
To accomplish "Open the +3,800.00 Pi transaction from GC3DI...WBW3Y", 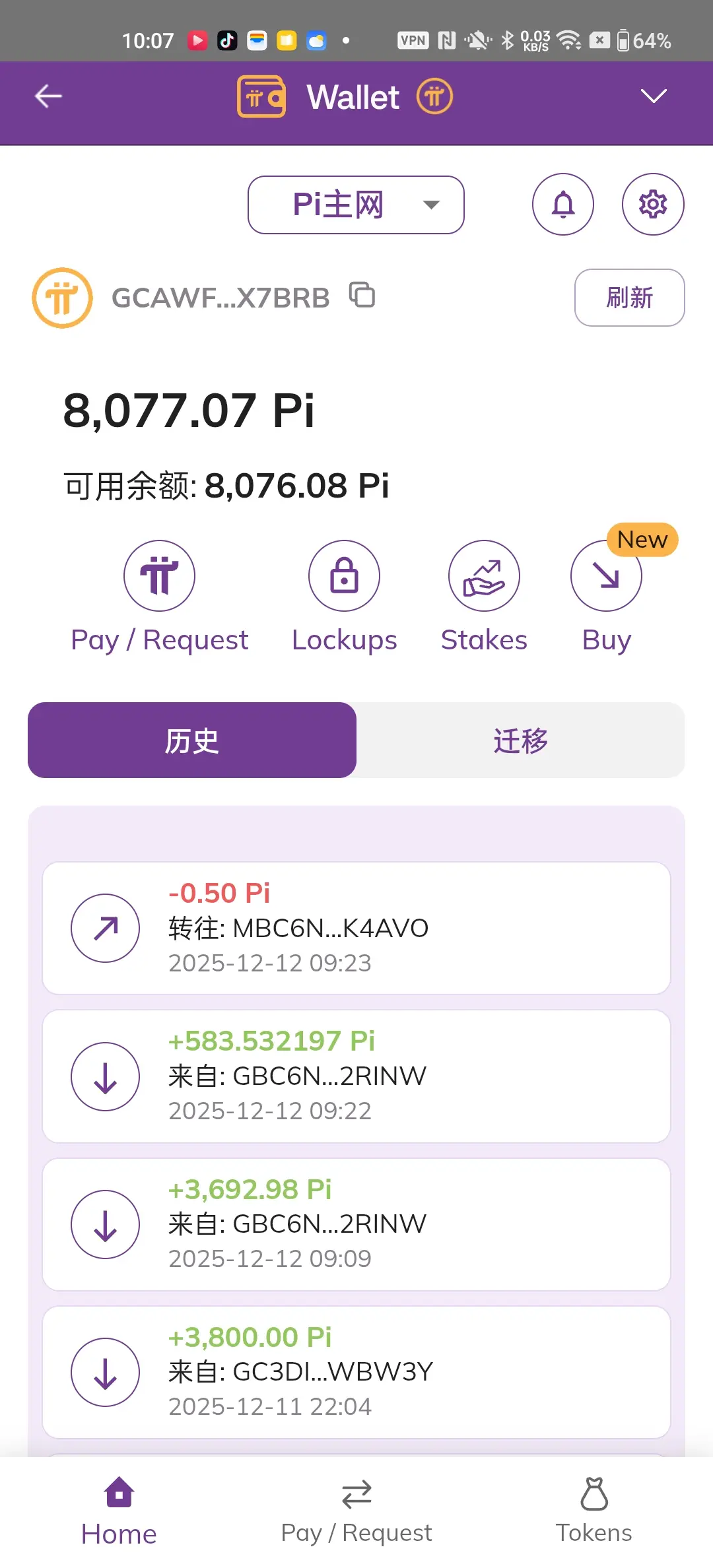I will click(x=356, y=1372).
